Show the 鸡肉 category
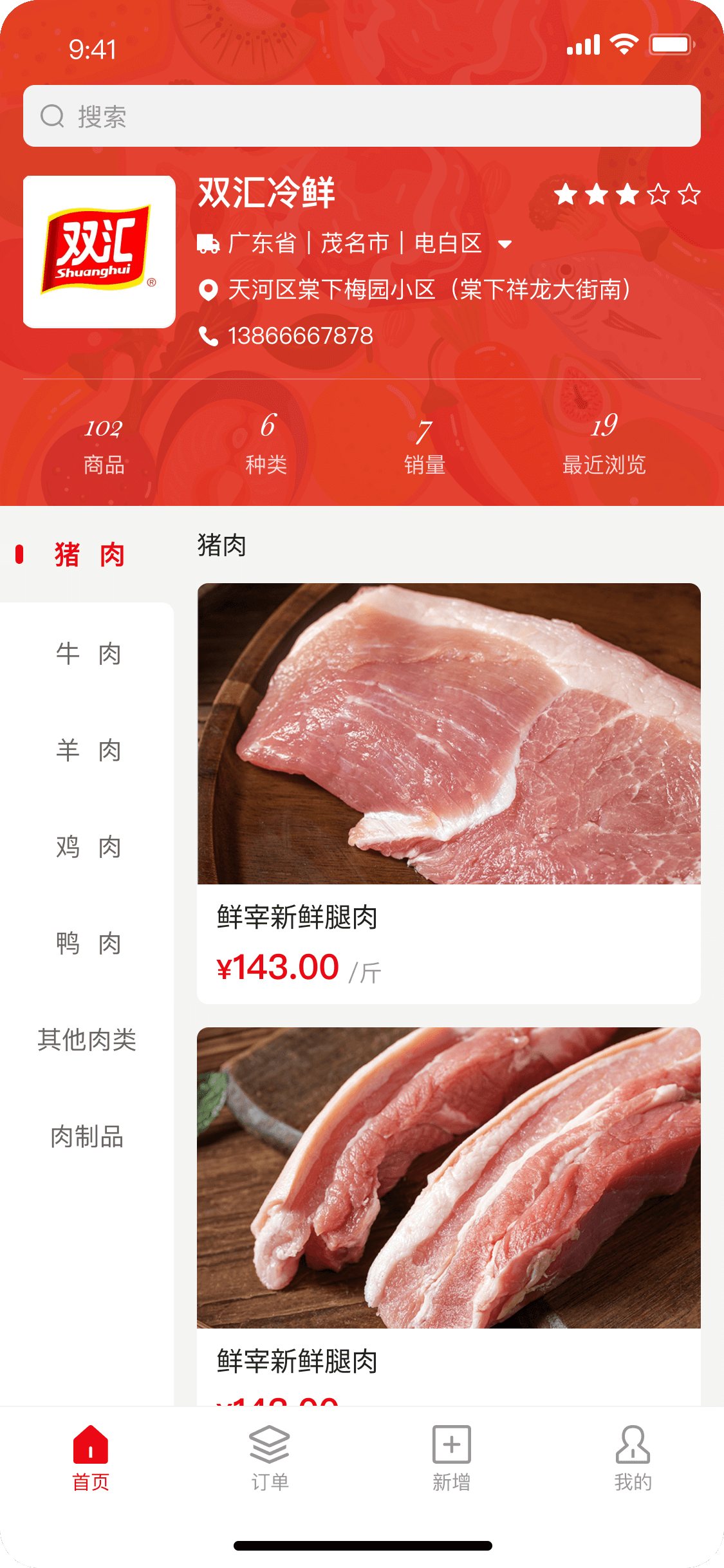724x1568 pixels. (x=88, y=847)
